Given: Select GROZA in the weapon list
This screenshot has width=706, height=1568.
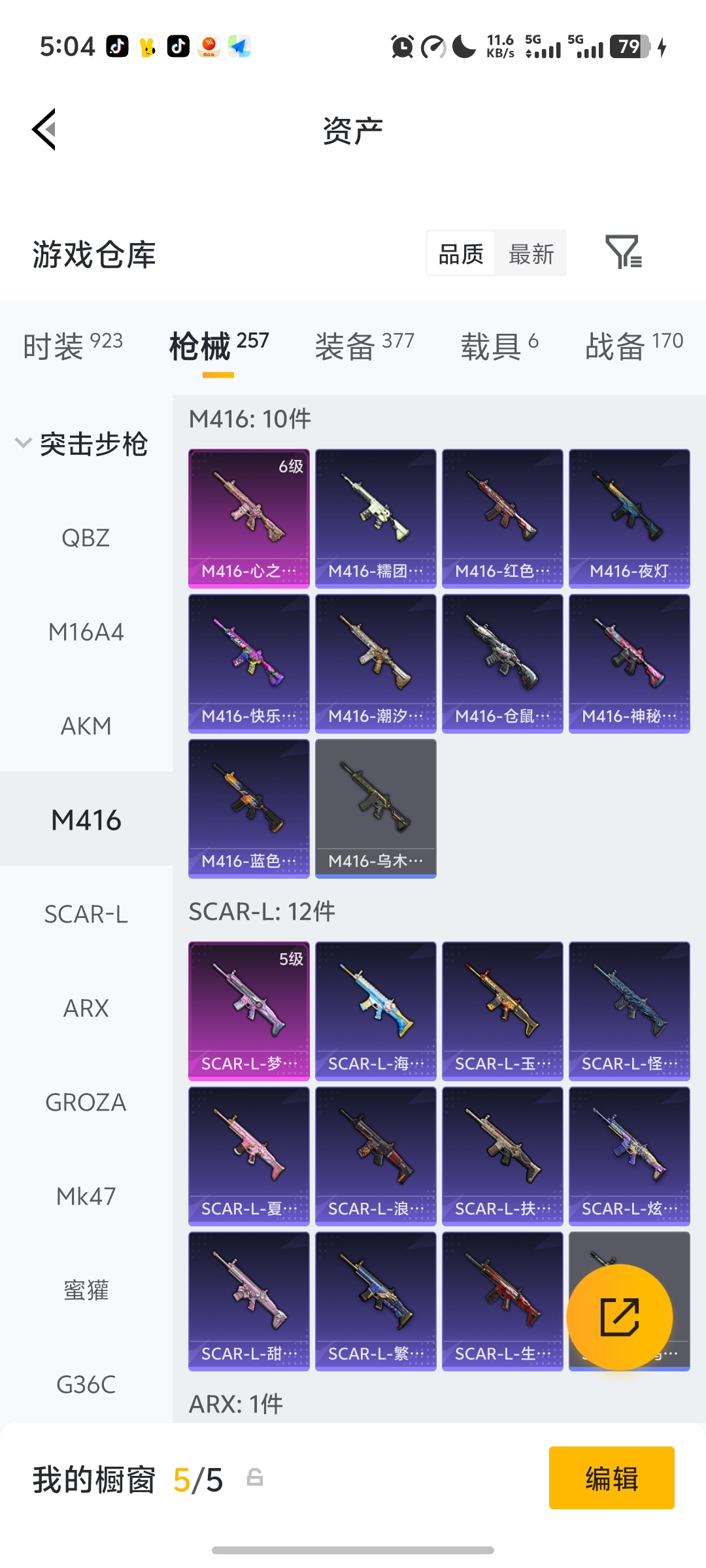Looking at the screenshot, I should 86,1102.
